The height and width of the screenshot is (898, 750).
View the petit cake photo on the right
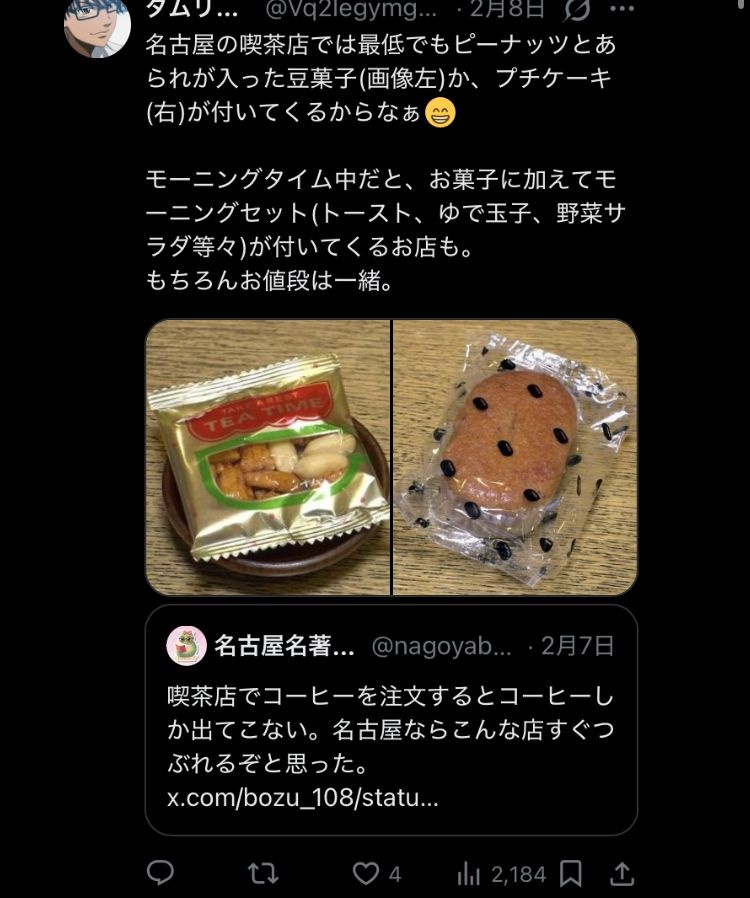pyautogui.click(x=515, y=457)
